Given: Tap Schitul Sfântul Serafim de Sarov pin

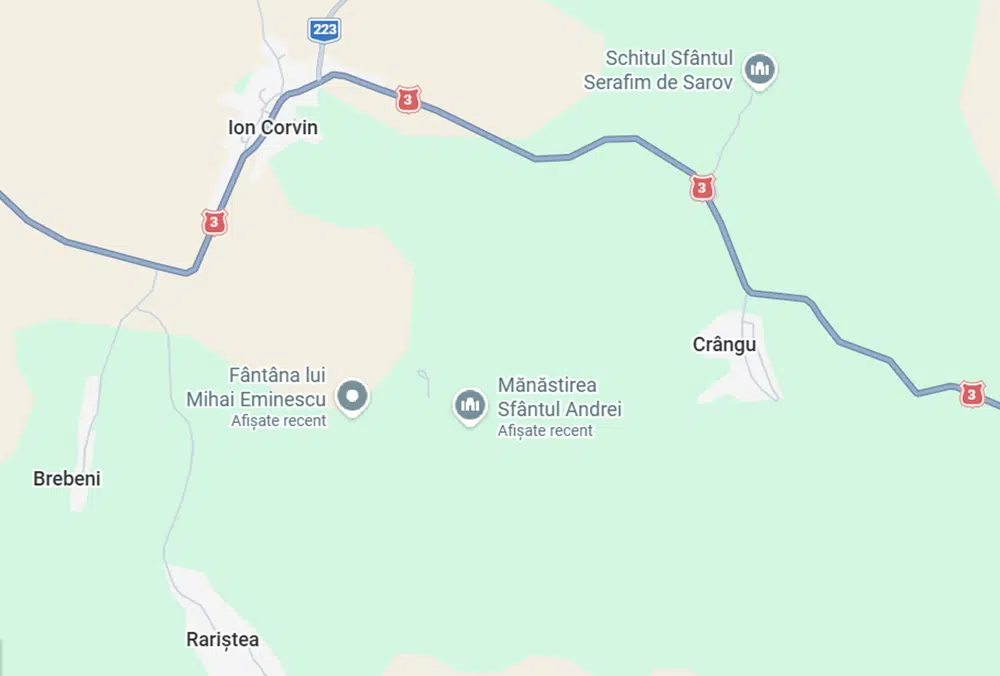Looking at the screenshot, I should (x=761, y=70).
